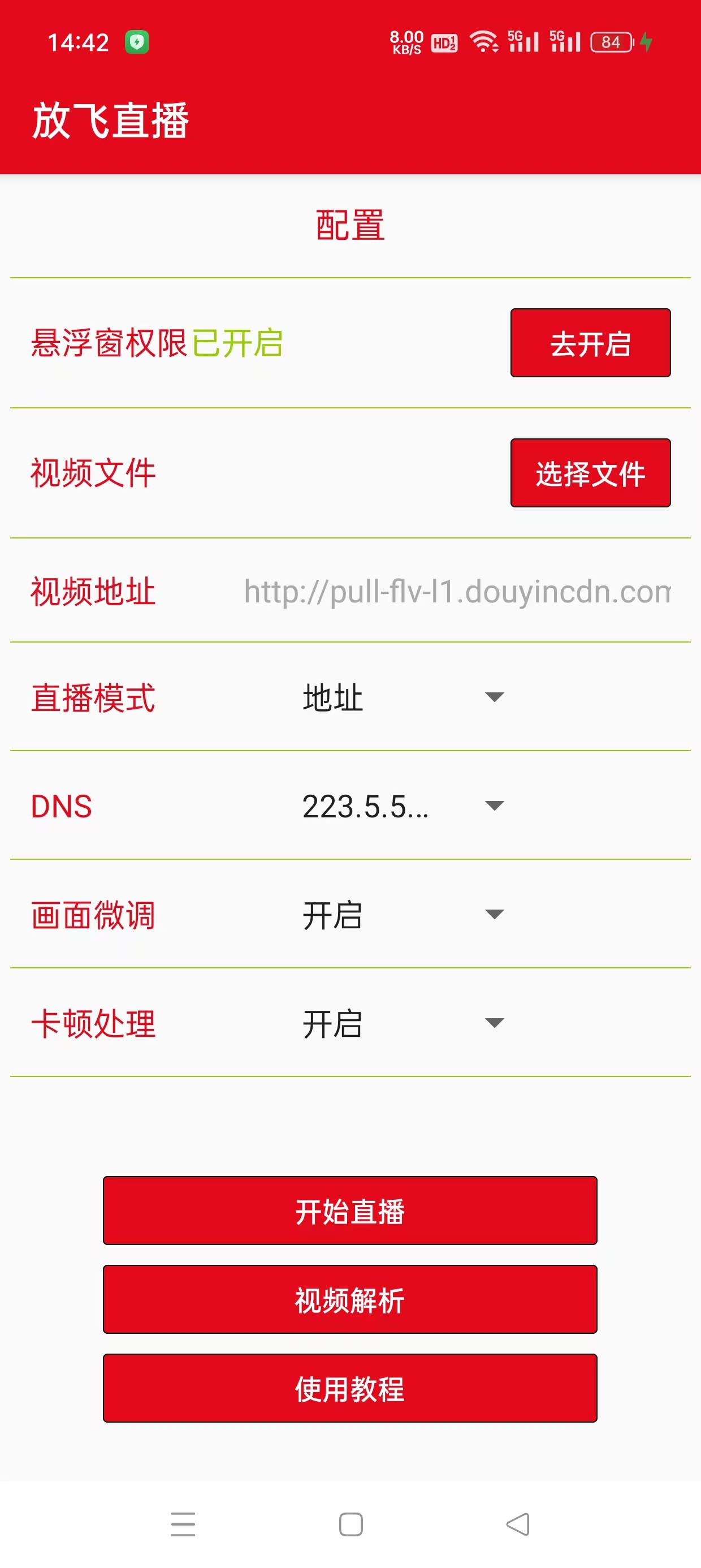The width and height of the screenshot is (701, 1568).
Task: Tap the 去开启 permission button
Action: (590, 343)
